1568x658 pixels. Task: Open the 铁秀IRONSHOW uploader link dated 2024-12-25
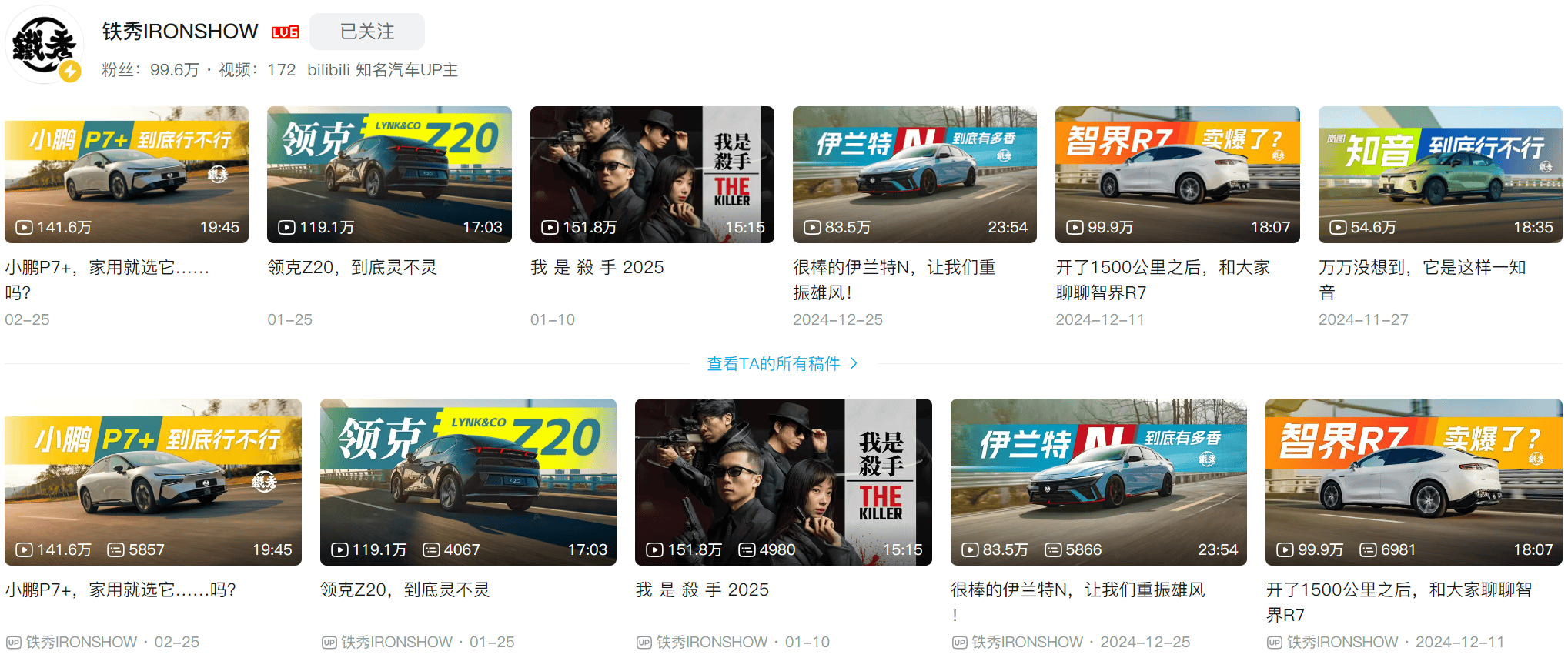tap(1026, 642)
